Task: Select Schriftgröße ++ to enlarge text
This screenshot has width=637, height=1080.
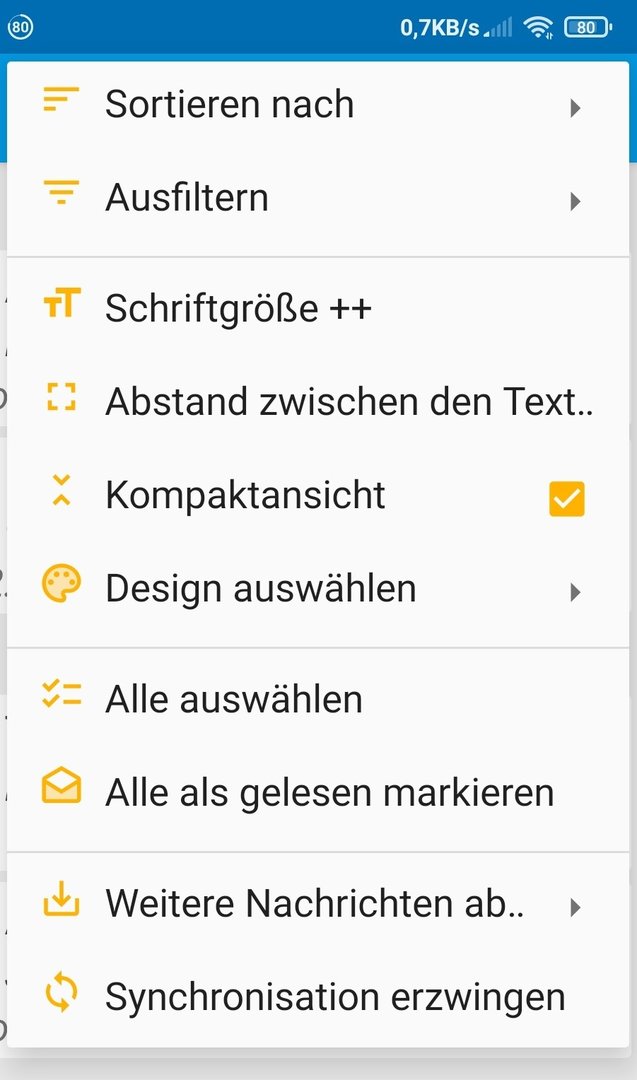Action: click(x=238, y=308)
